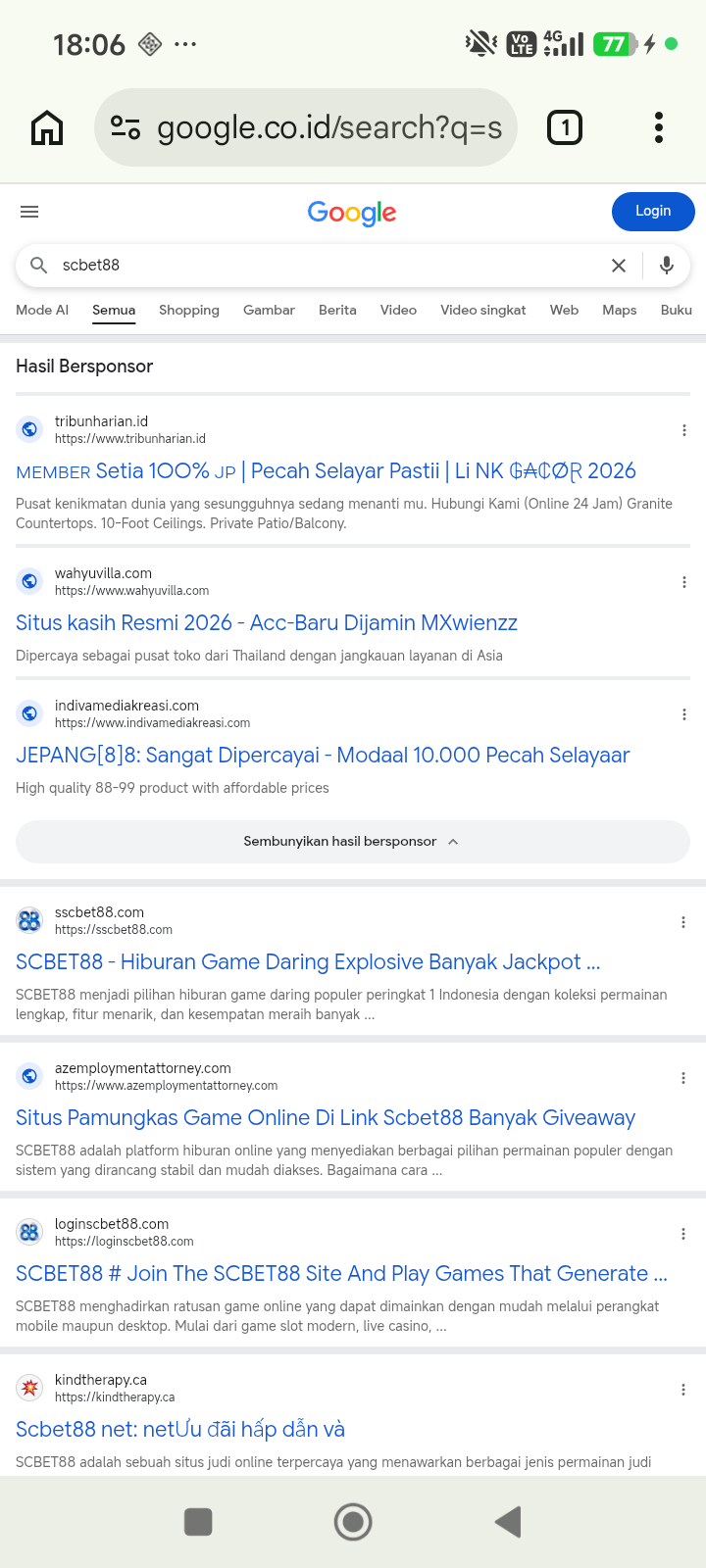Switch to the Berita tab

point(337,310)
